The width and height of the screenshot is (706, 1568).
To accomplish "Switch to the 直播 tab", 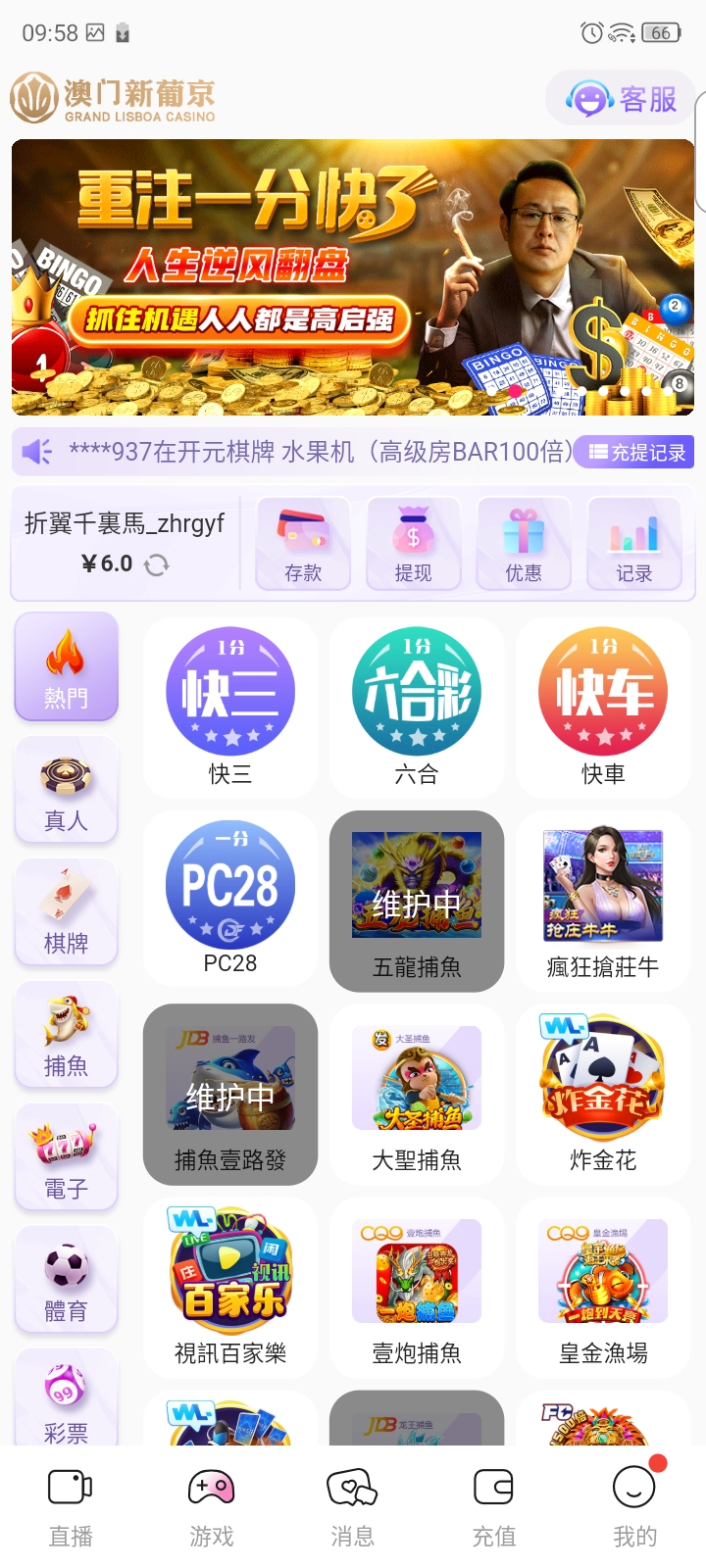I will pos(71,1508).
